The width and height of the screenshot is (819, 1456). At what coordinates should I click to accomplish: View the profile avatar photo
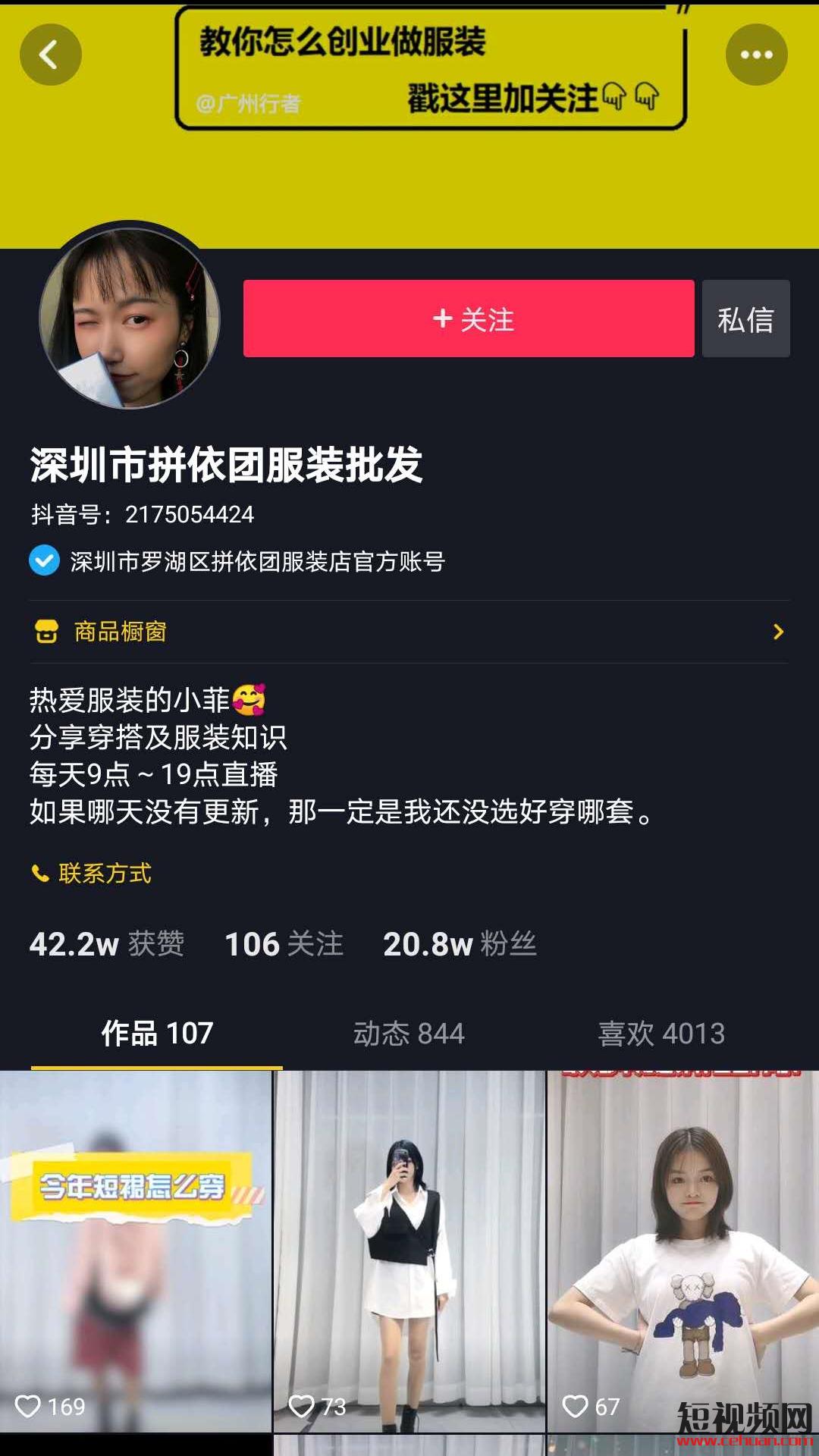(x=130, y=318)
